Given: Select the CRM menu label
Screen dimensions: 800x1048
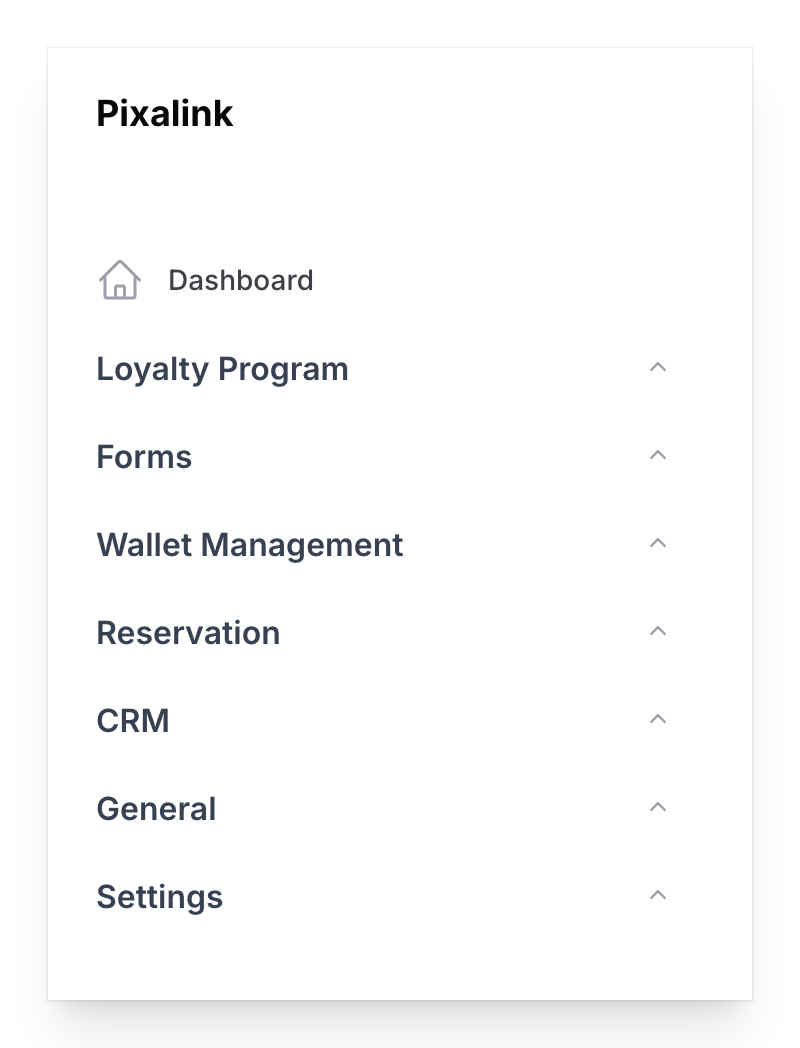Looking at the screenshot, I should 133,720.
